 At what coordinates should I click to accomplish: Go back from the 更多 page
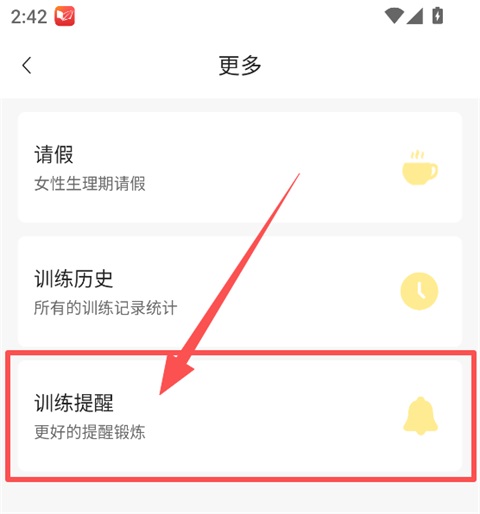click(27, 65)
